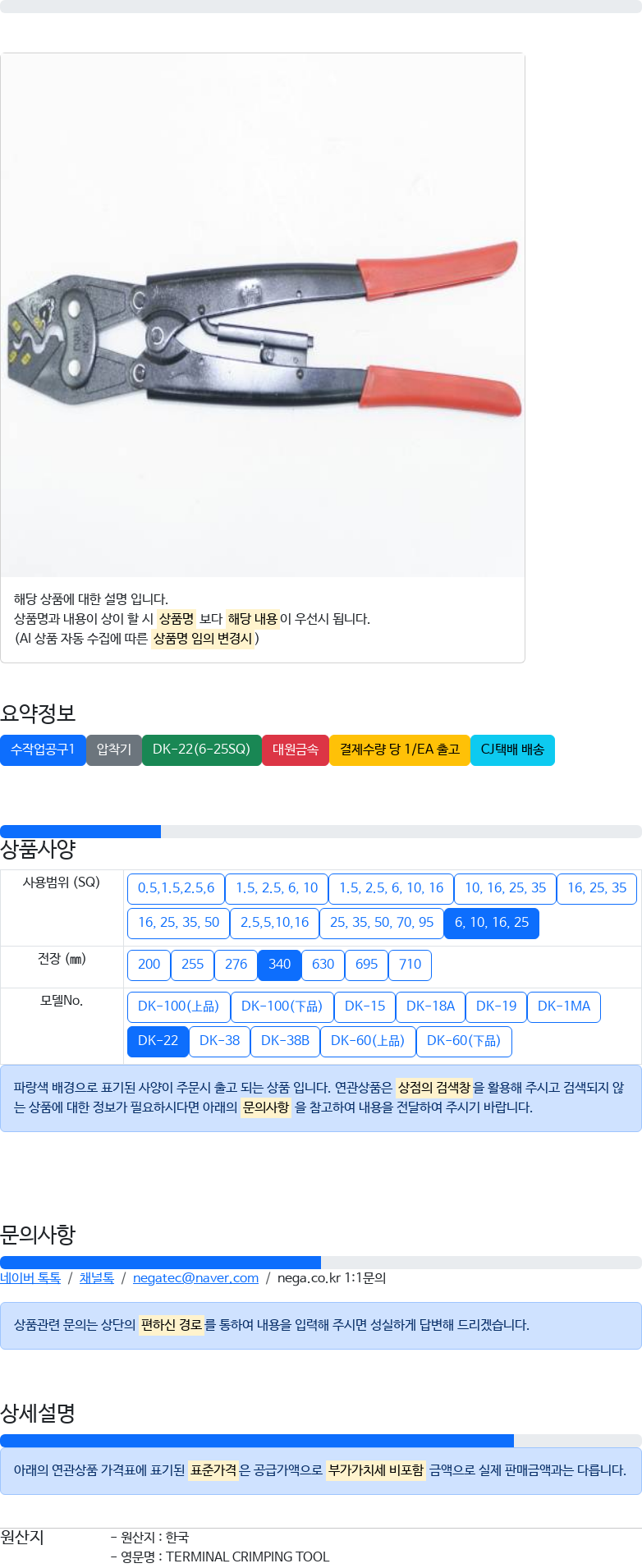The width and height of the screenshot is (642, 1568).
Task: Open the Naver TalkTalk link
Action: coord(30,1278)
